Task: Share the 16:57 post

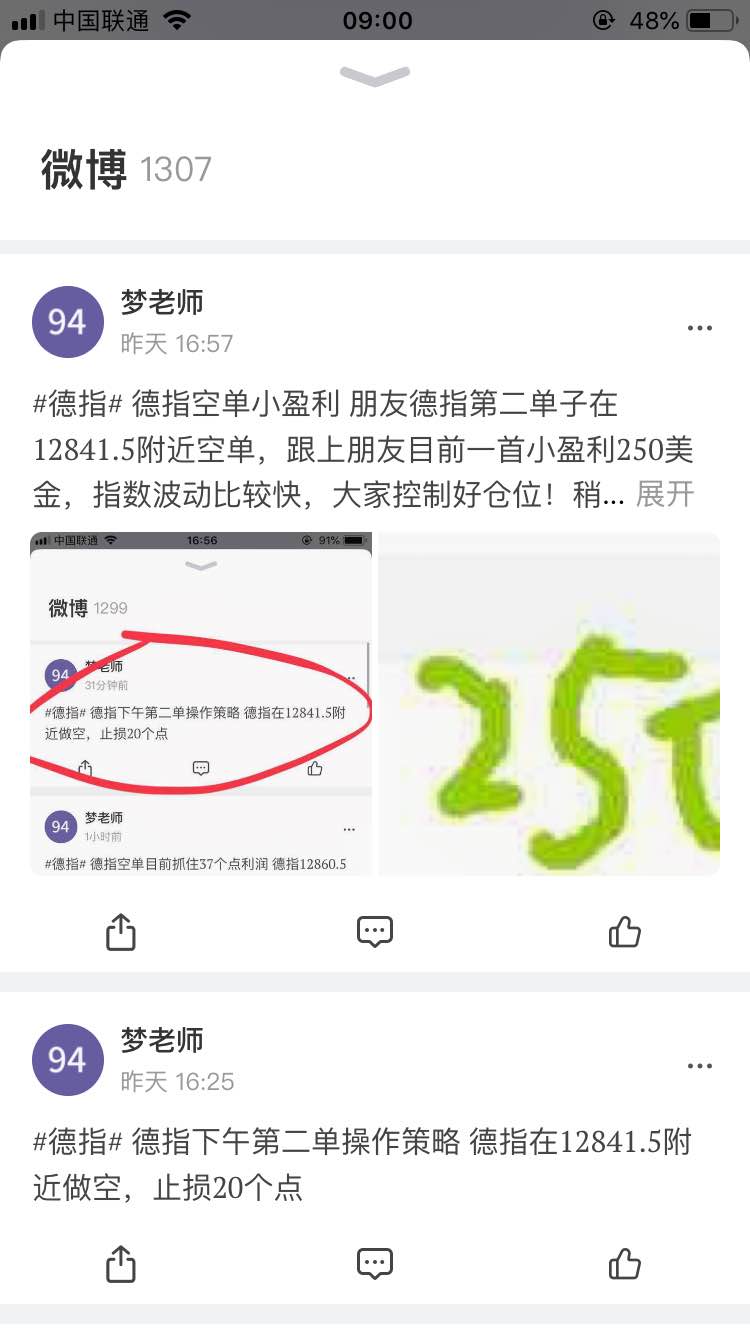Action: [121, 932]
